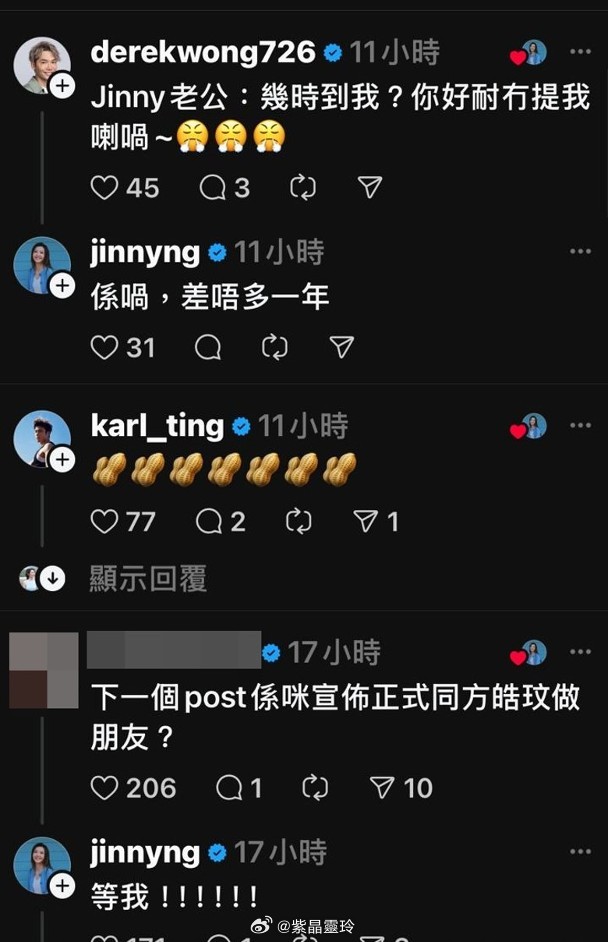Like jinnyng's reply 係喎，差唔多一年

104,347
